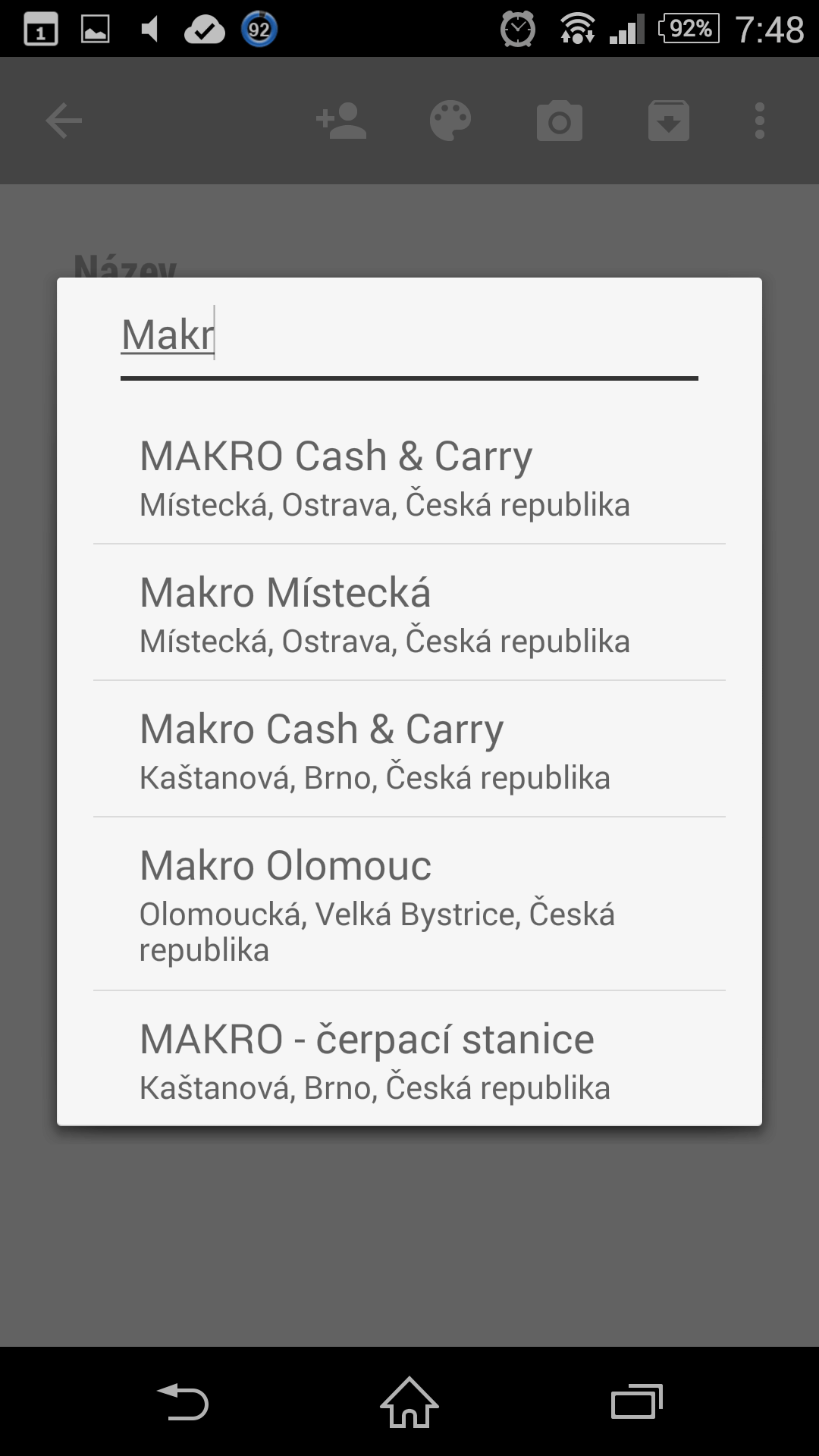This screenshot has height=1456, width=819.
Task: Choose the Makro Místecká suggestion
Action: click(x=409, y=613)
